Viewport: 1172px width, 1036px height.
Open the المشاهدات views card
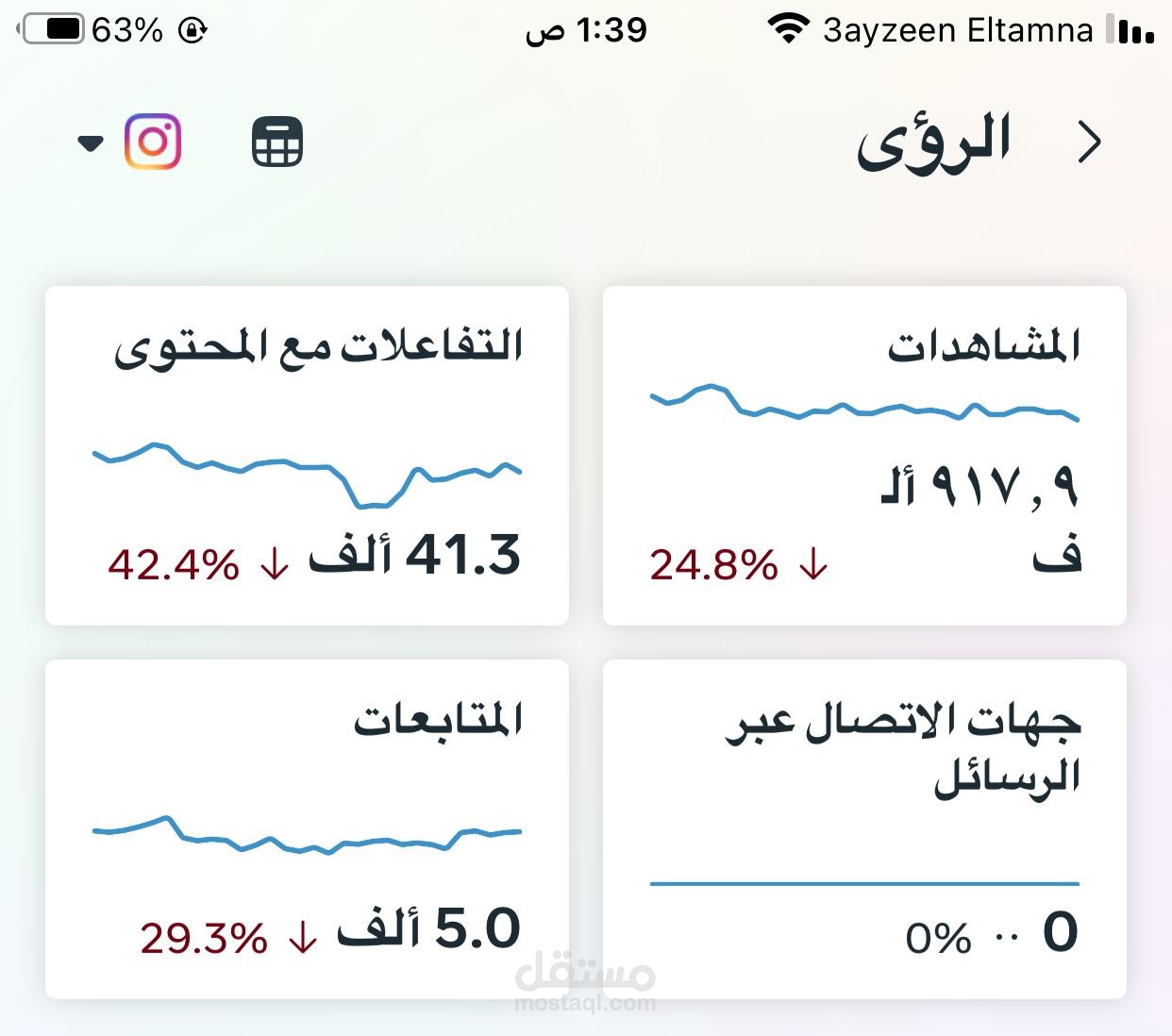864,456
